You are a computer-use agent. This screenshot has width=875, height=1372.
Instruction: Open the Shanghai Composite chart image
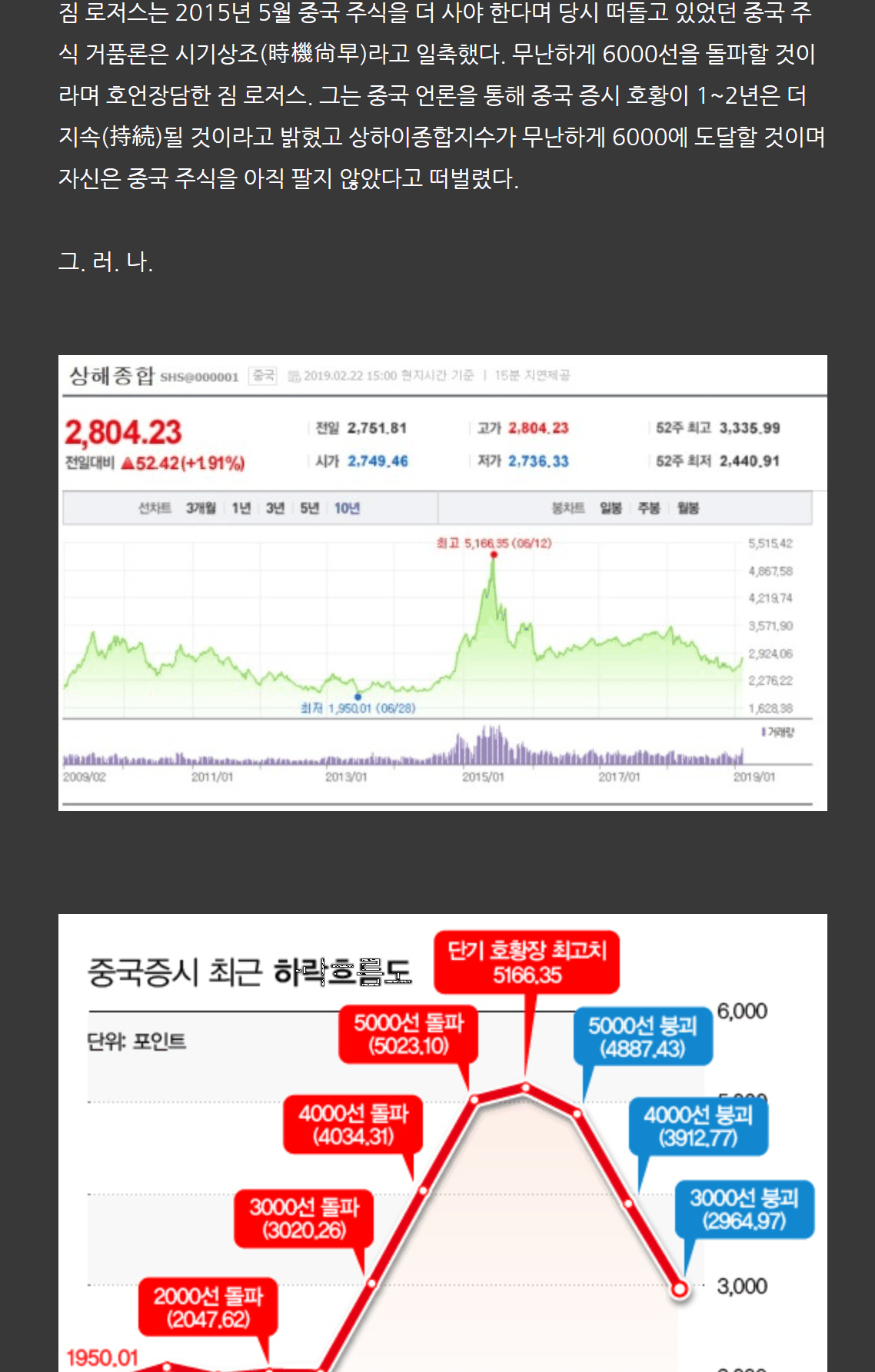tap(442, 583)
